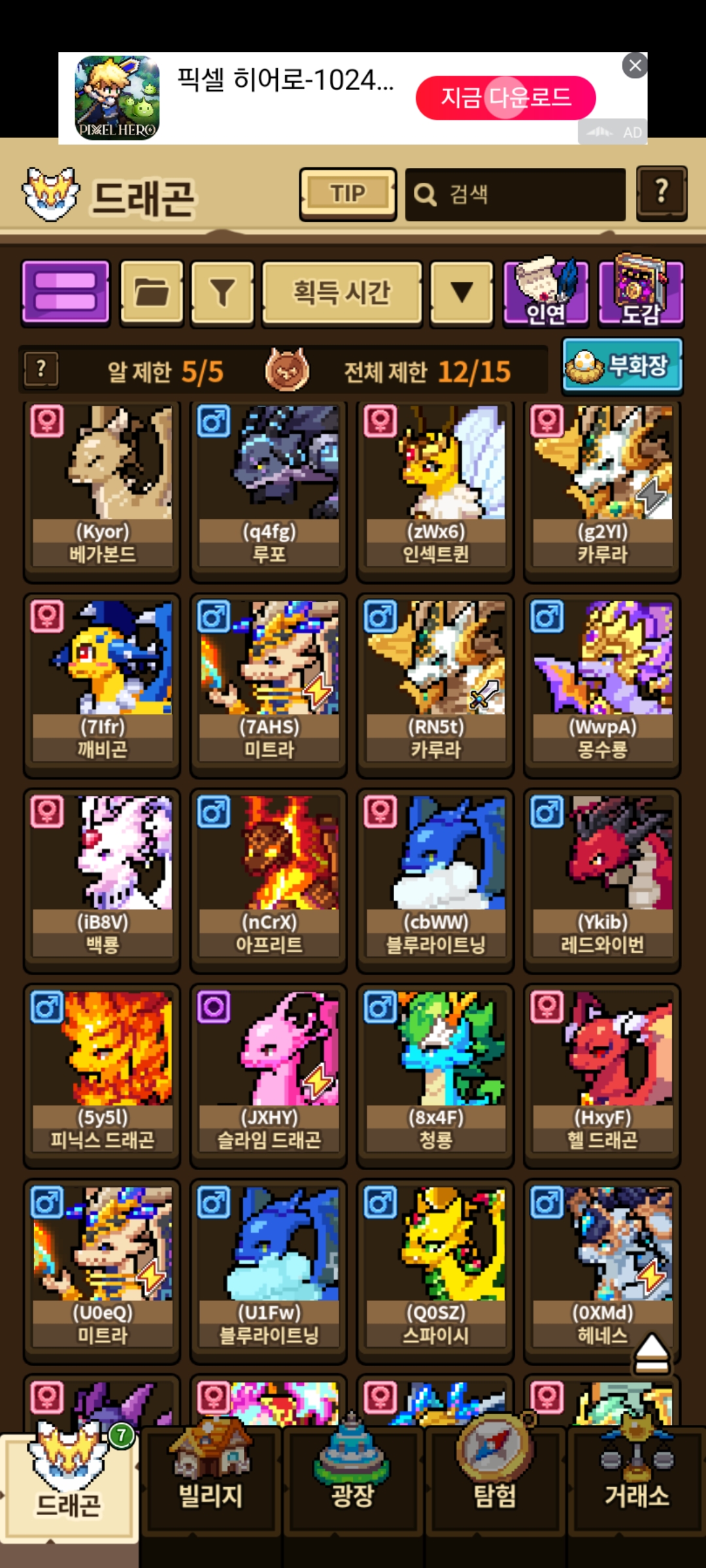706x1568 pixels.
Task: Open the 도감 encyclopedia button
Action: (641, 291)
